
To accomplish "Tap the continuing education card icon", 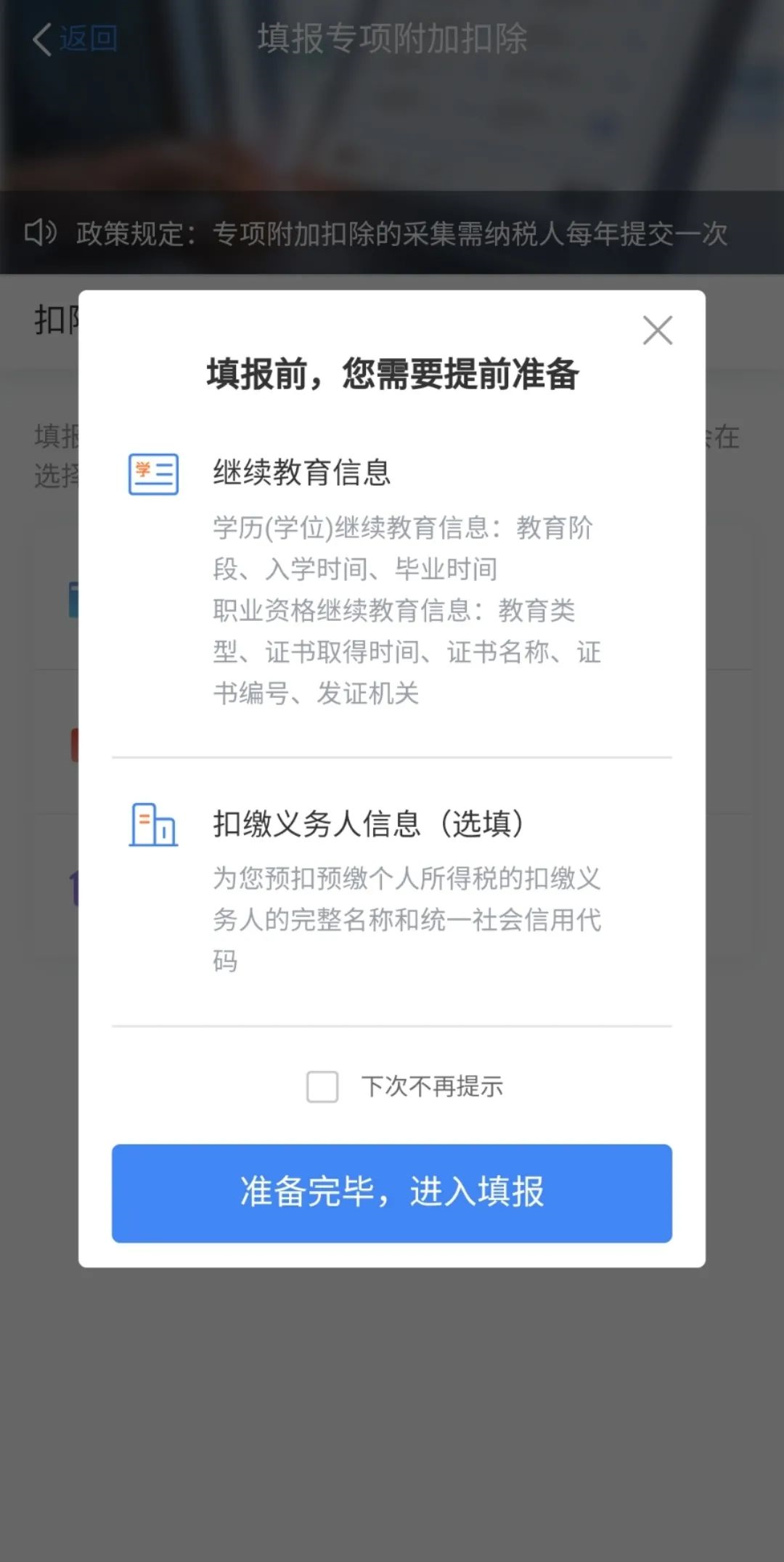I will tap(154, 473).
